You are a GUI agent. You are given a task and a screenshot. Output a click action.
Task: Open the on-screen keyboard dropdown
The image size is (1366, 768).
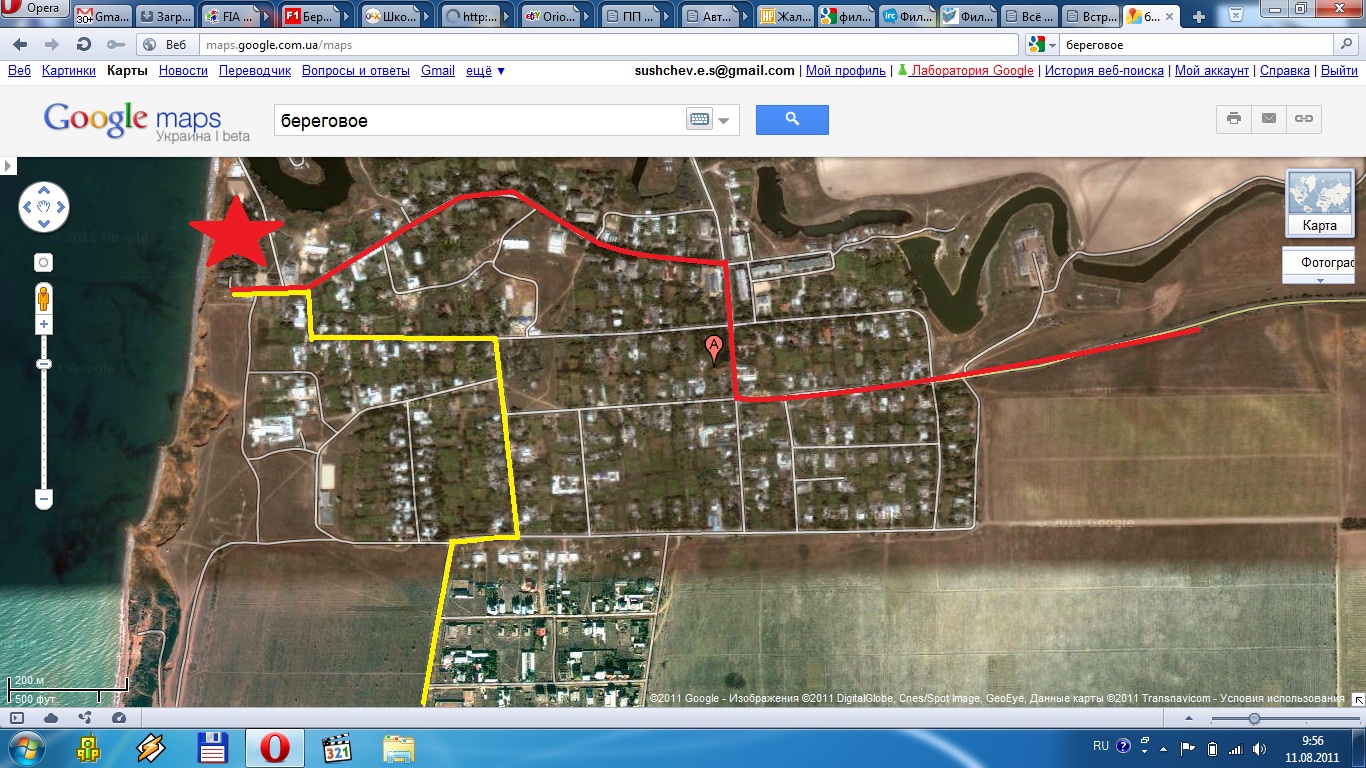[x=723, y=121]
